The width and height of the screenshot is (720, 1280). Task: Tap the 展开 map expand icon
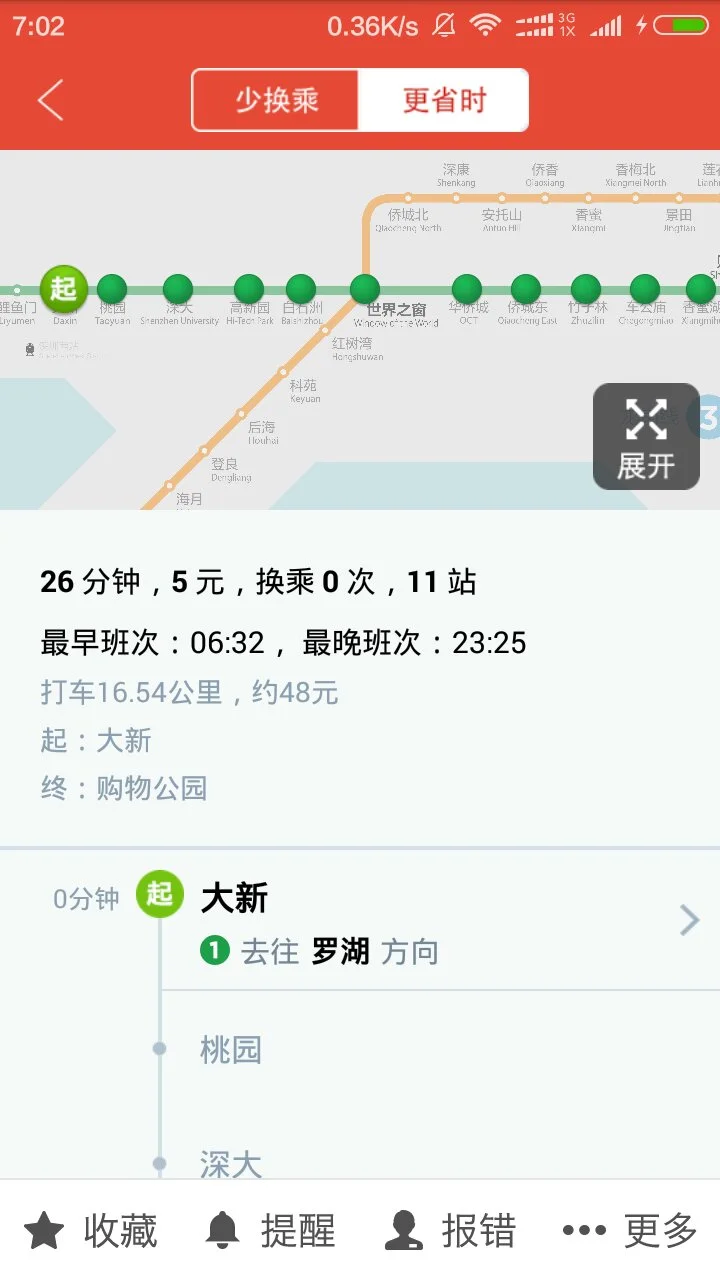point(647,437)
